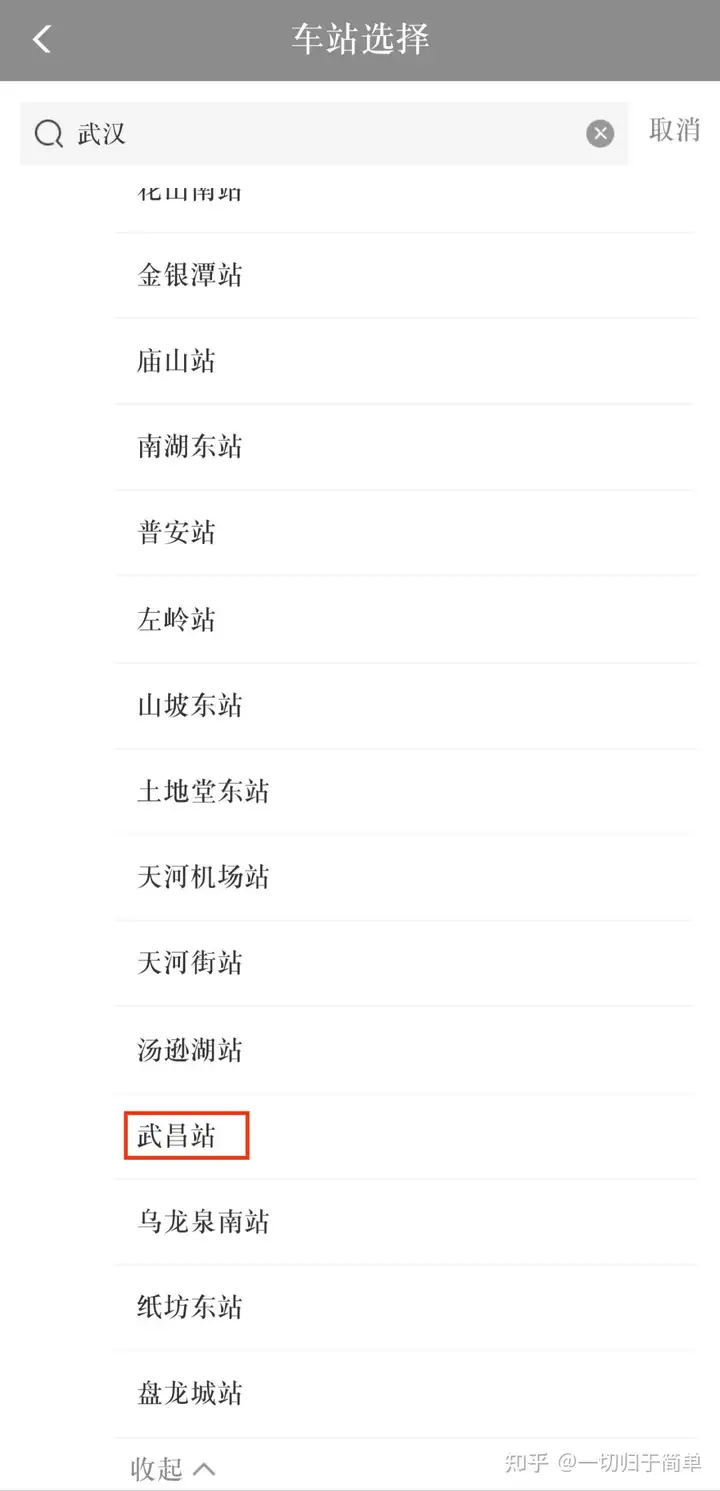Collapse the station list via 收起 chevron
This screenshot has height=1491, width=720.
tap(172, 1466)
